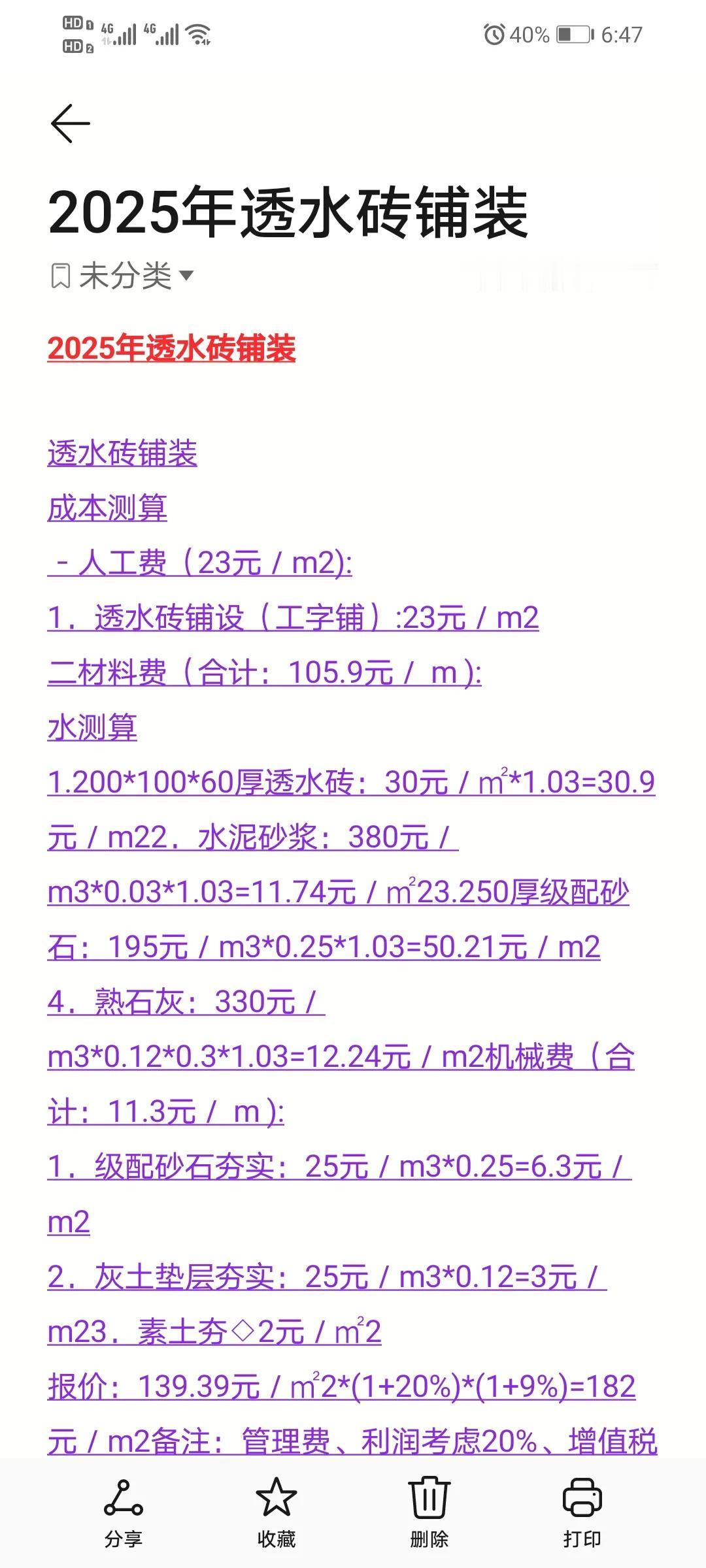Tap the bookmark icon beside 未分类
This screenshot has width=706, height=1568.
click(x=60, y=276)
